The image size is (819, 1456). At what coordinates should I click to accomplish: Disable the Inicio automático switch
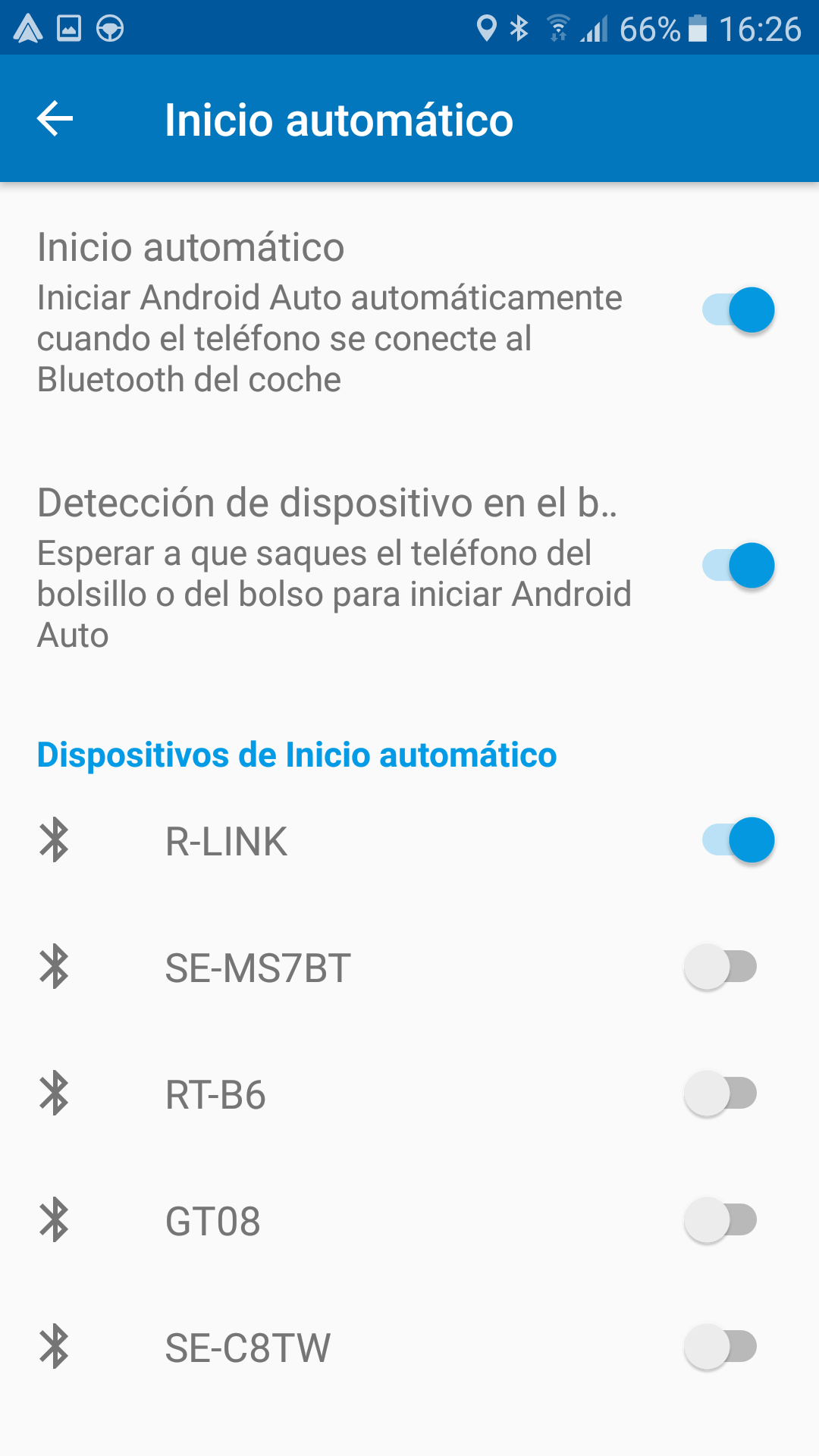[x=738, y=310]
